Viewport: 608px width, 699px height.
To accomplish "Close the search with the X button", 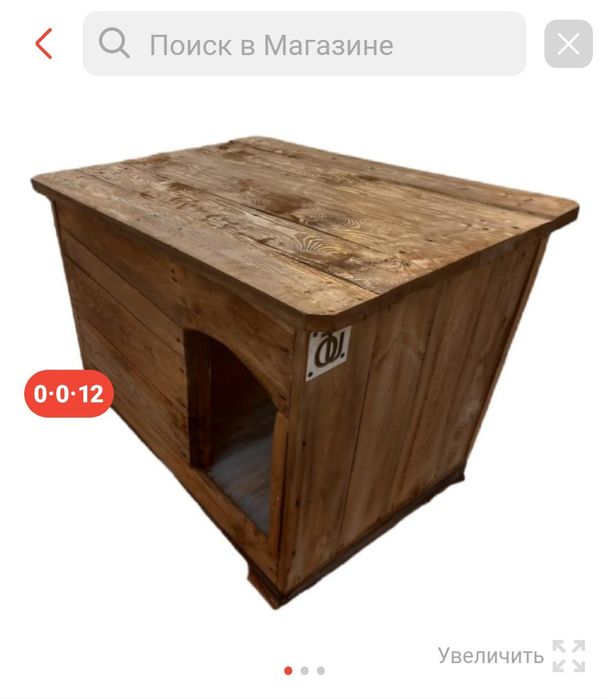I will pos(568,44).
